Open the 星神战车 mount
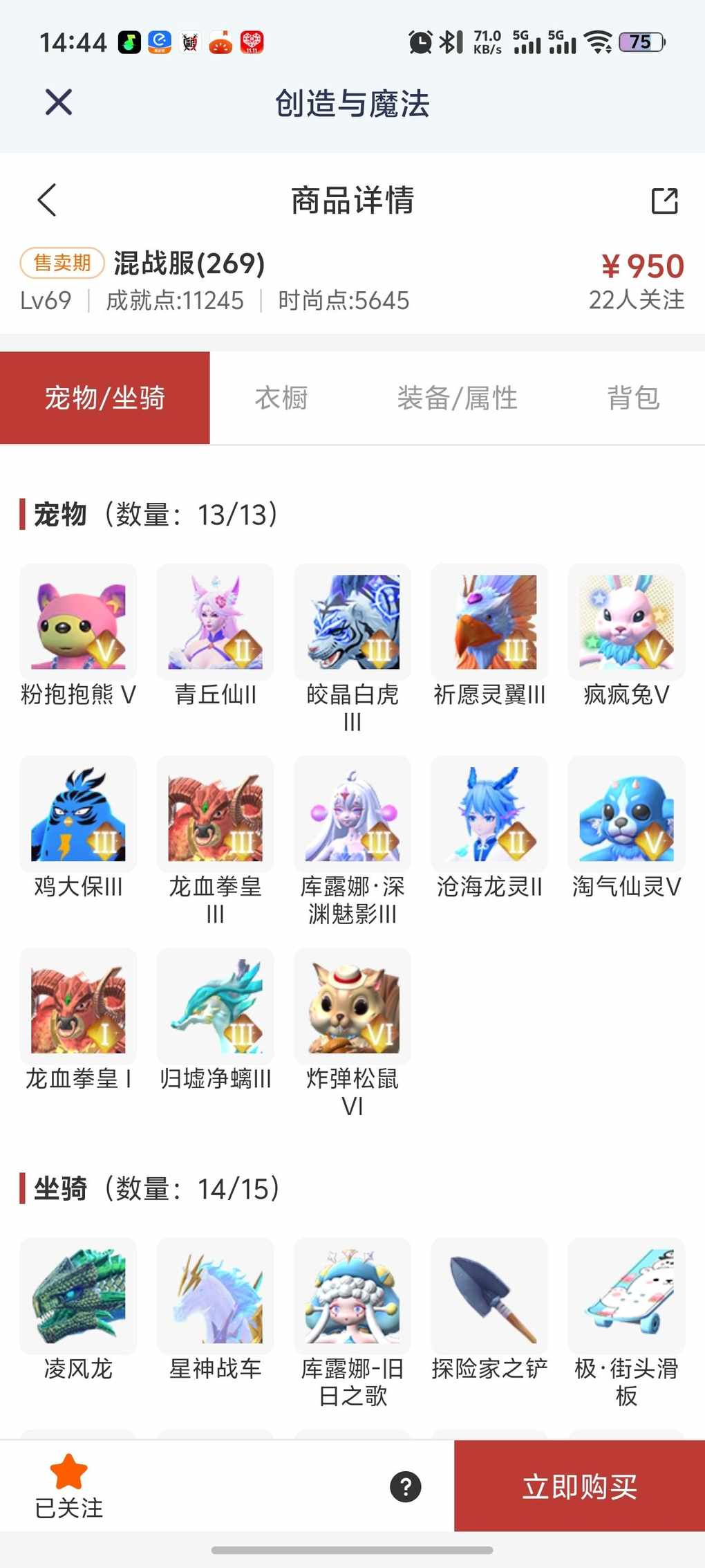The width and height of the screenshot is (705, 1568). pyautogui.click(x=215, y=1296)
